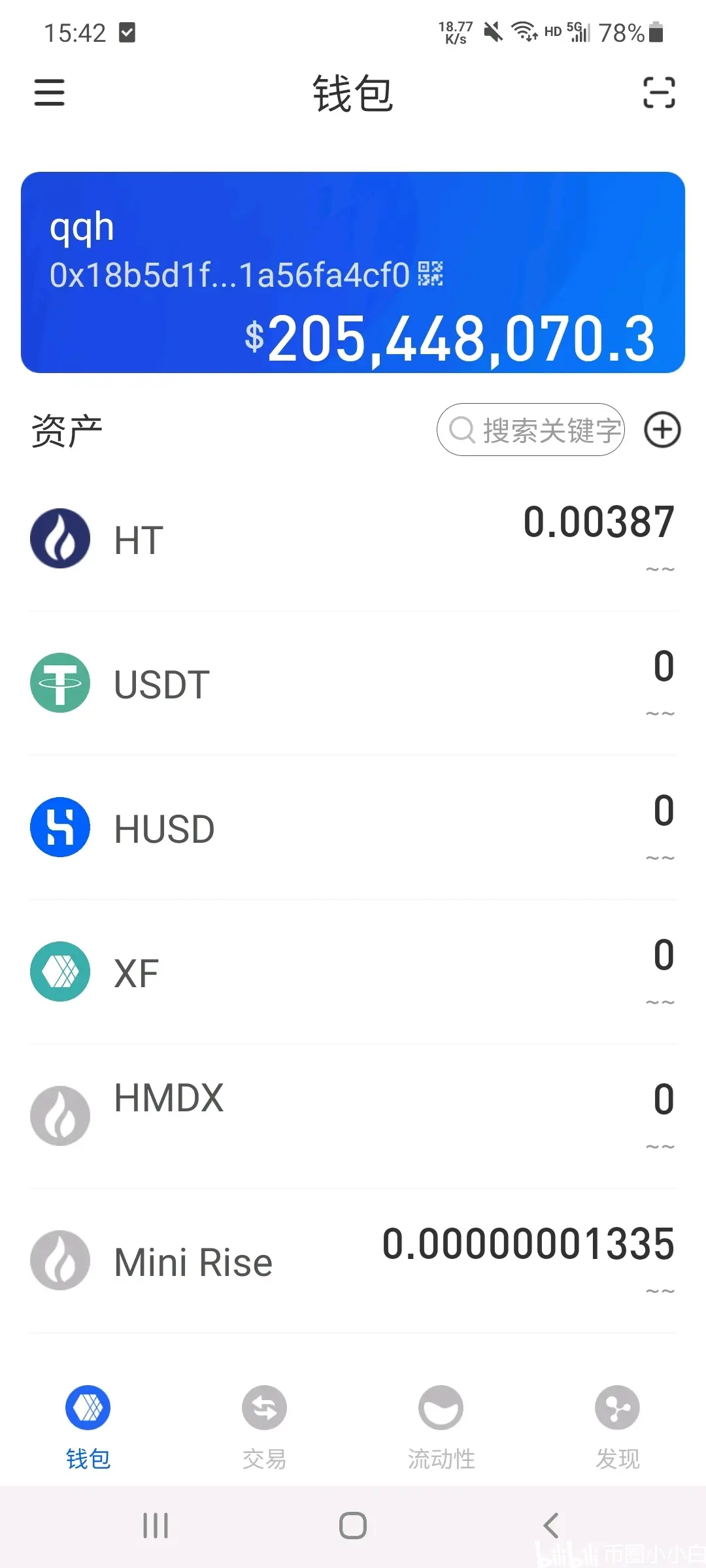Click the XF token logo
The height and width of the screenshot is (1568, 706).
(60, 972)
